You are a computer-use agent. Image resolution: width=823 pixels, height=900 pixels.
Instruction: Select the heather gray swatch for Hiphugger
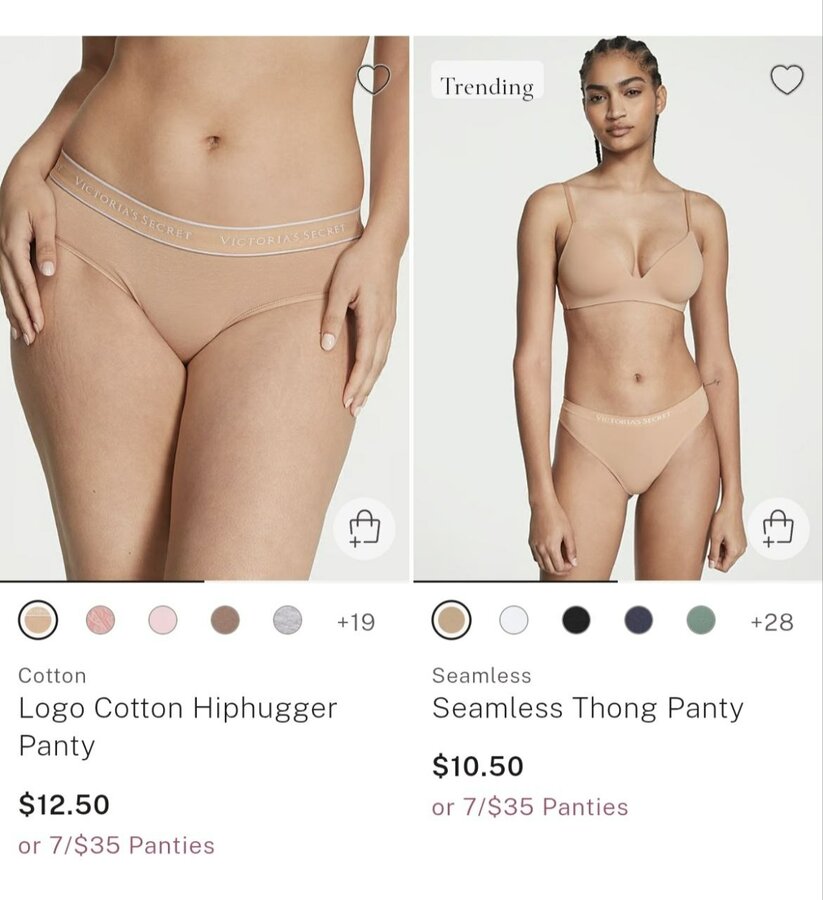point(288,620)
